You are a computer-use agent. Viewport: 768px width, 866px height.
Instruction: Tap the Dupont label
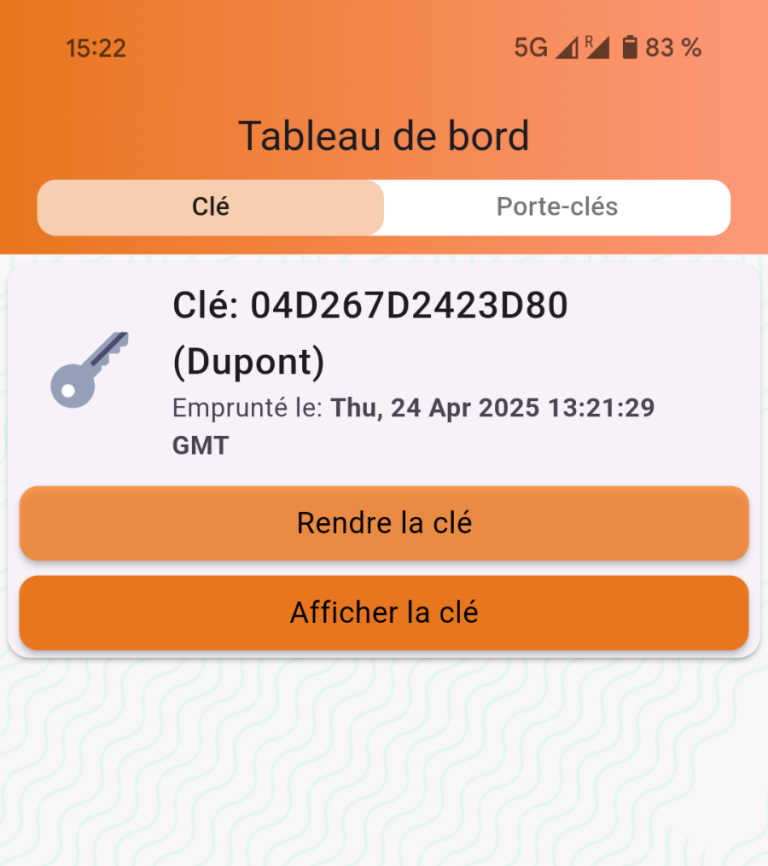click(247, 361)
